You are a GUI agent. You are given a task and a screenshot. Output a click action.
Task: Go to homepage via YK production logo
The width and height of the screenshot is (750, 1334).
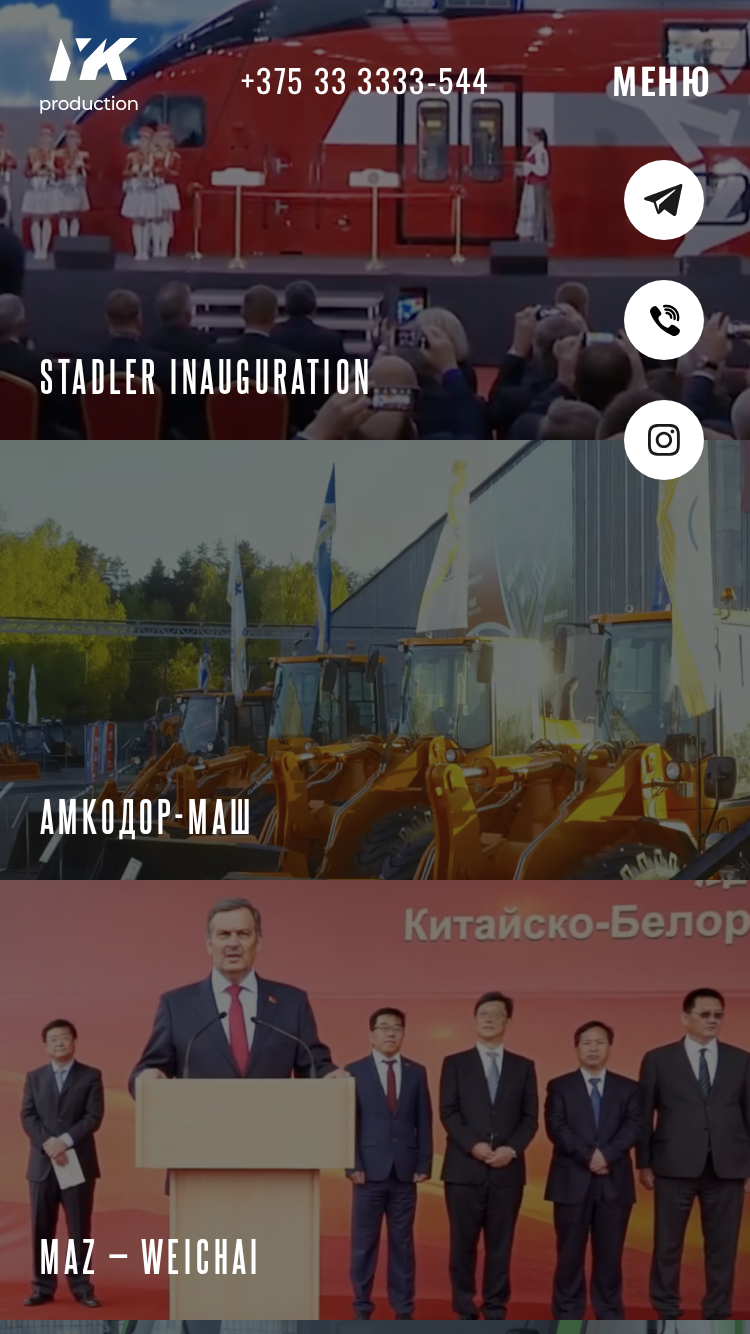[x=90, y=75]
